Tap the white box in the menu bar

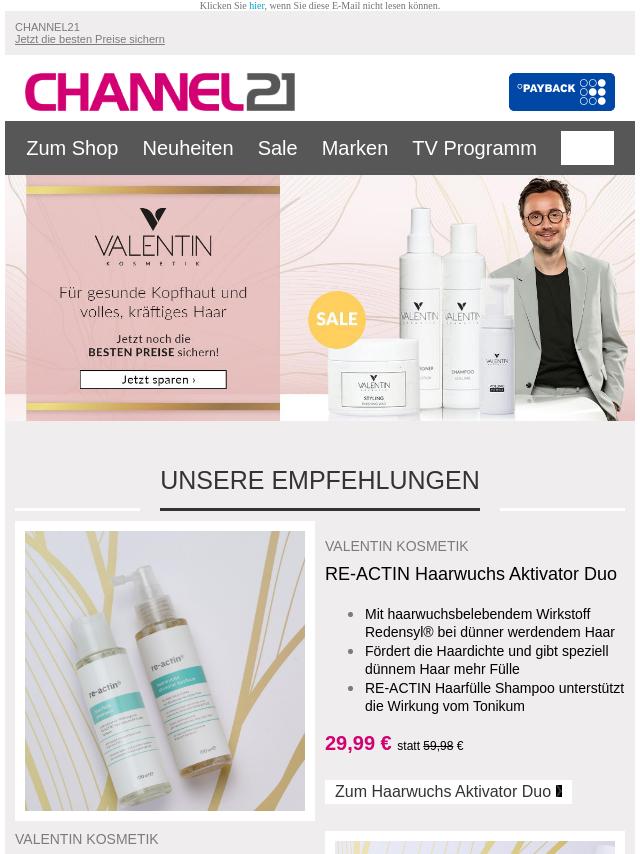pos(587,148)
